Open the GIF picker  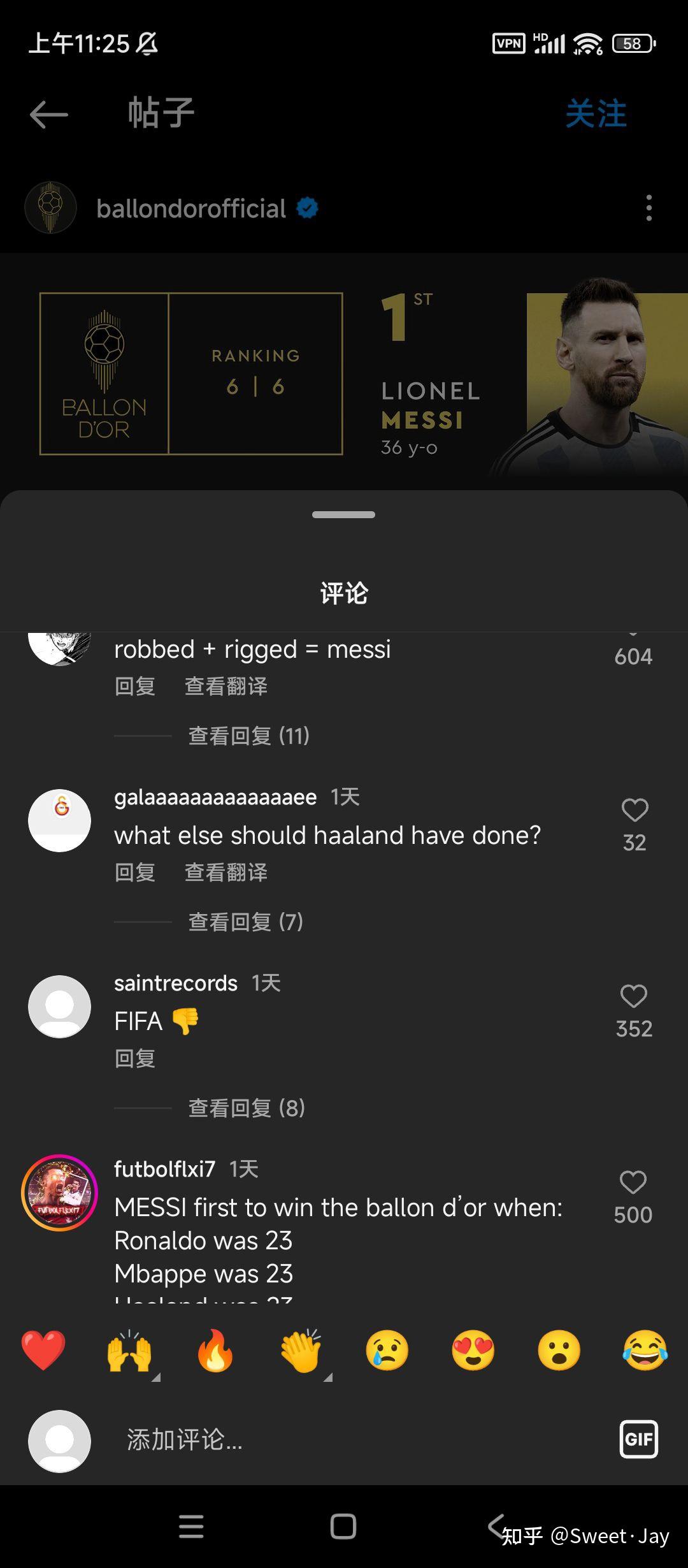pyautogui.click(x=638, y=1440)
